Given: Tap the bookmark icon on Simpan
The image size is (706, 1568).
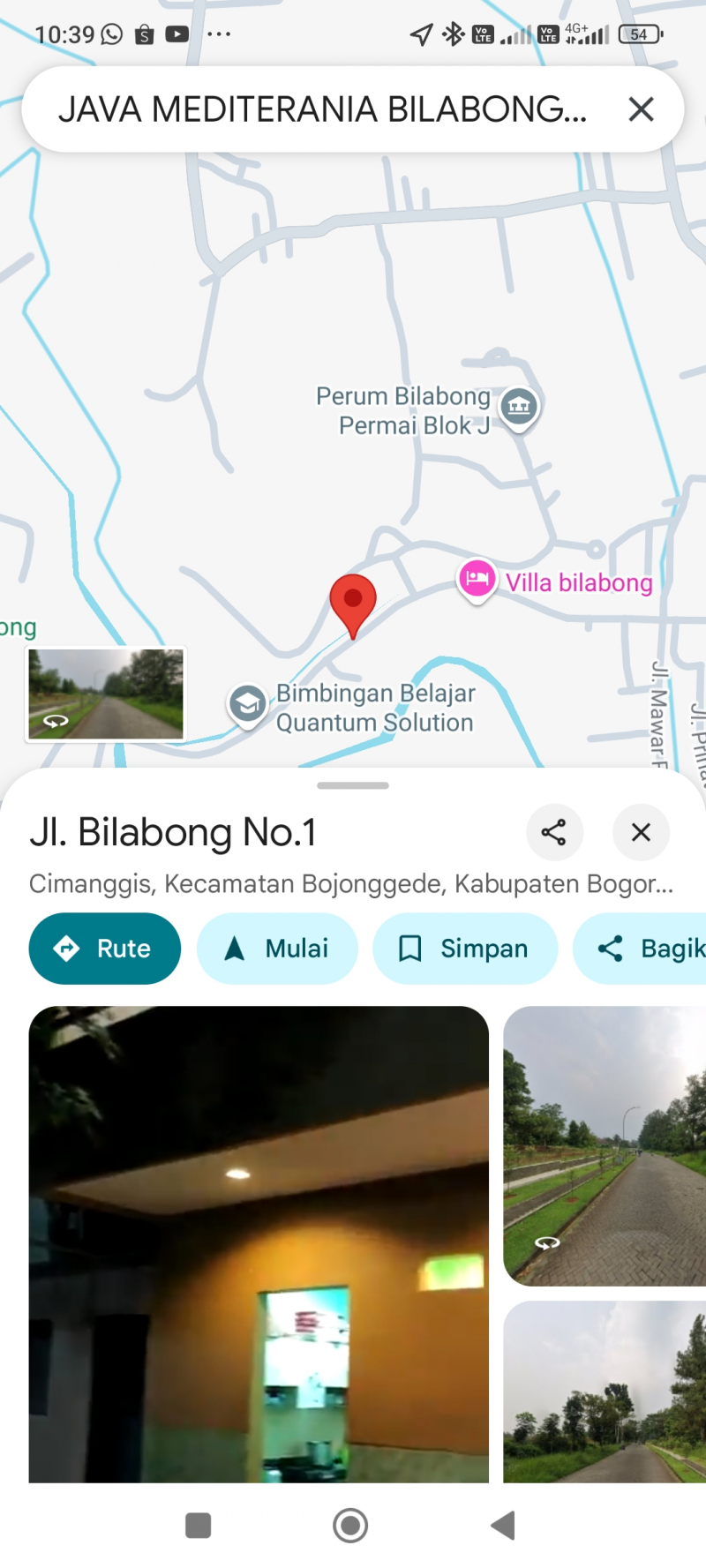Looking at the screenshot, I should [409, 948].
